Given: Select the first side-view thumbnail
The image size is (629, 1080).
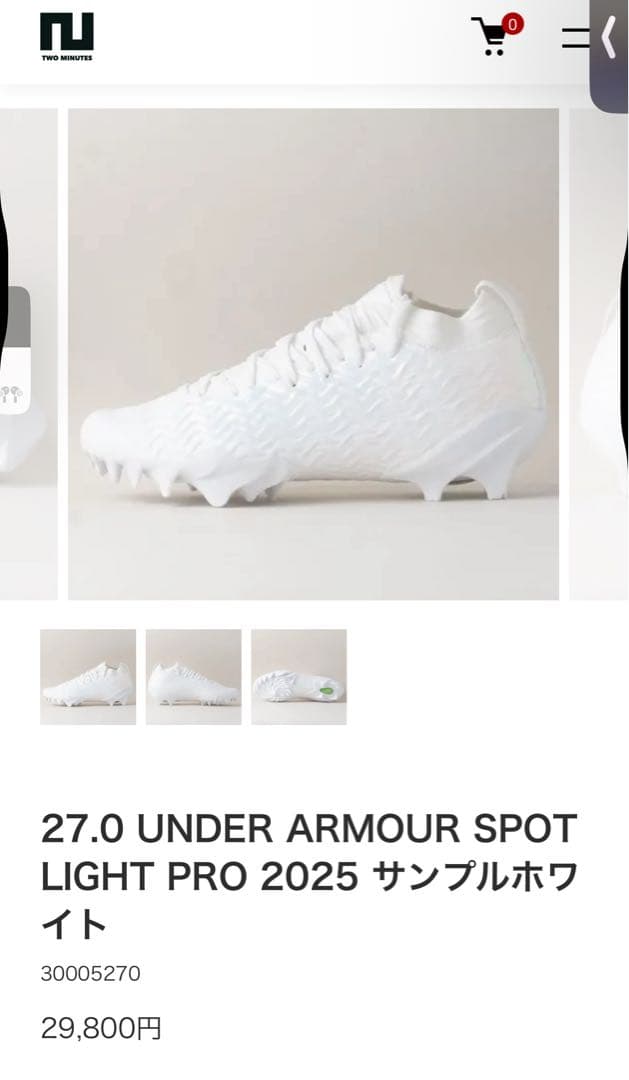Looking at the screenshot, I should point(88,676).
